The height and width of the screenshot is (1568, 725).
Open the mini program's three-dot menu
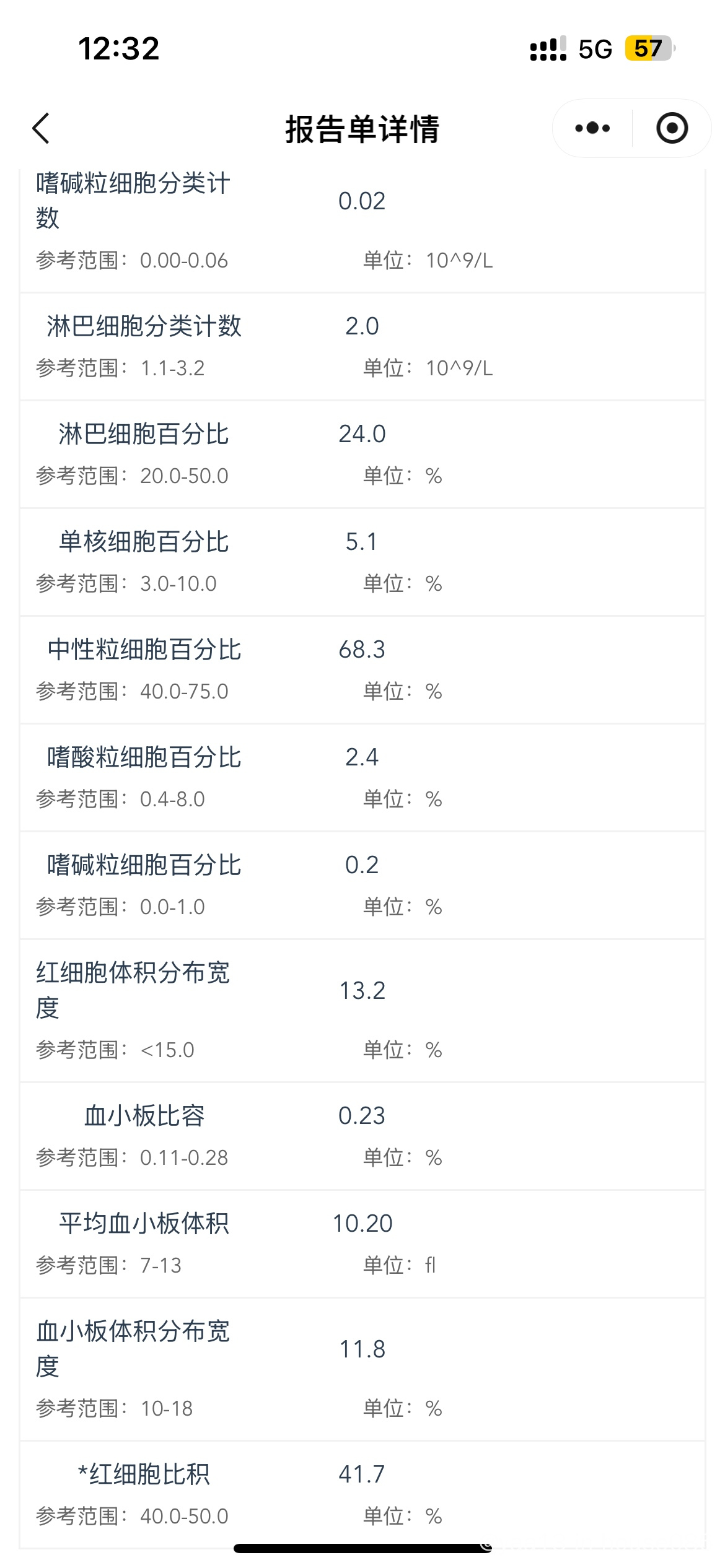pos(592,128)
